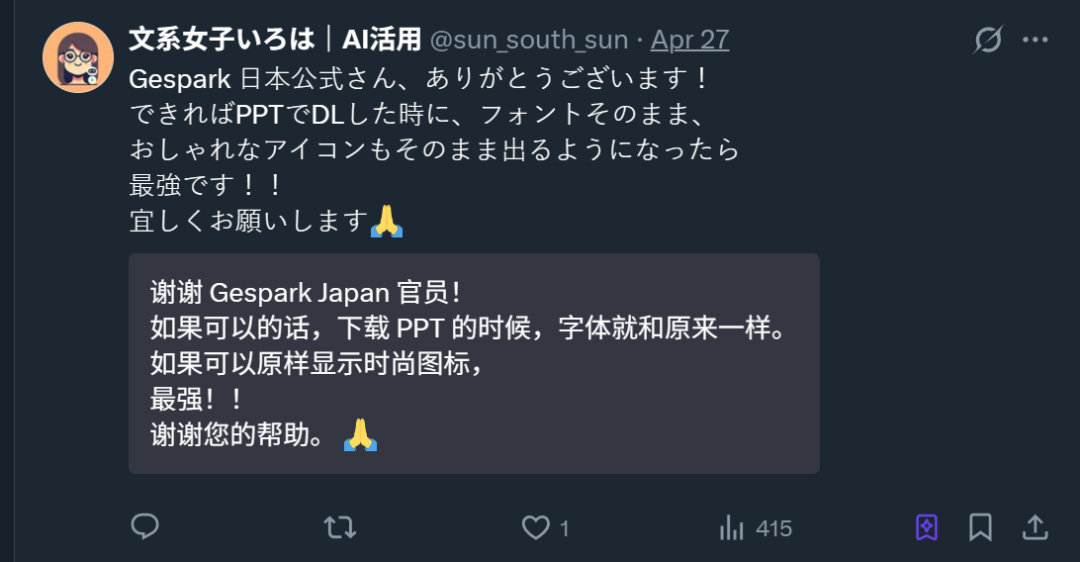Share this post

[1035, 527]
